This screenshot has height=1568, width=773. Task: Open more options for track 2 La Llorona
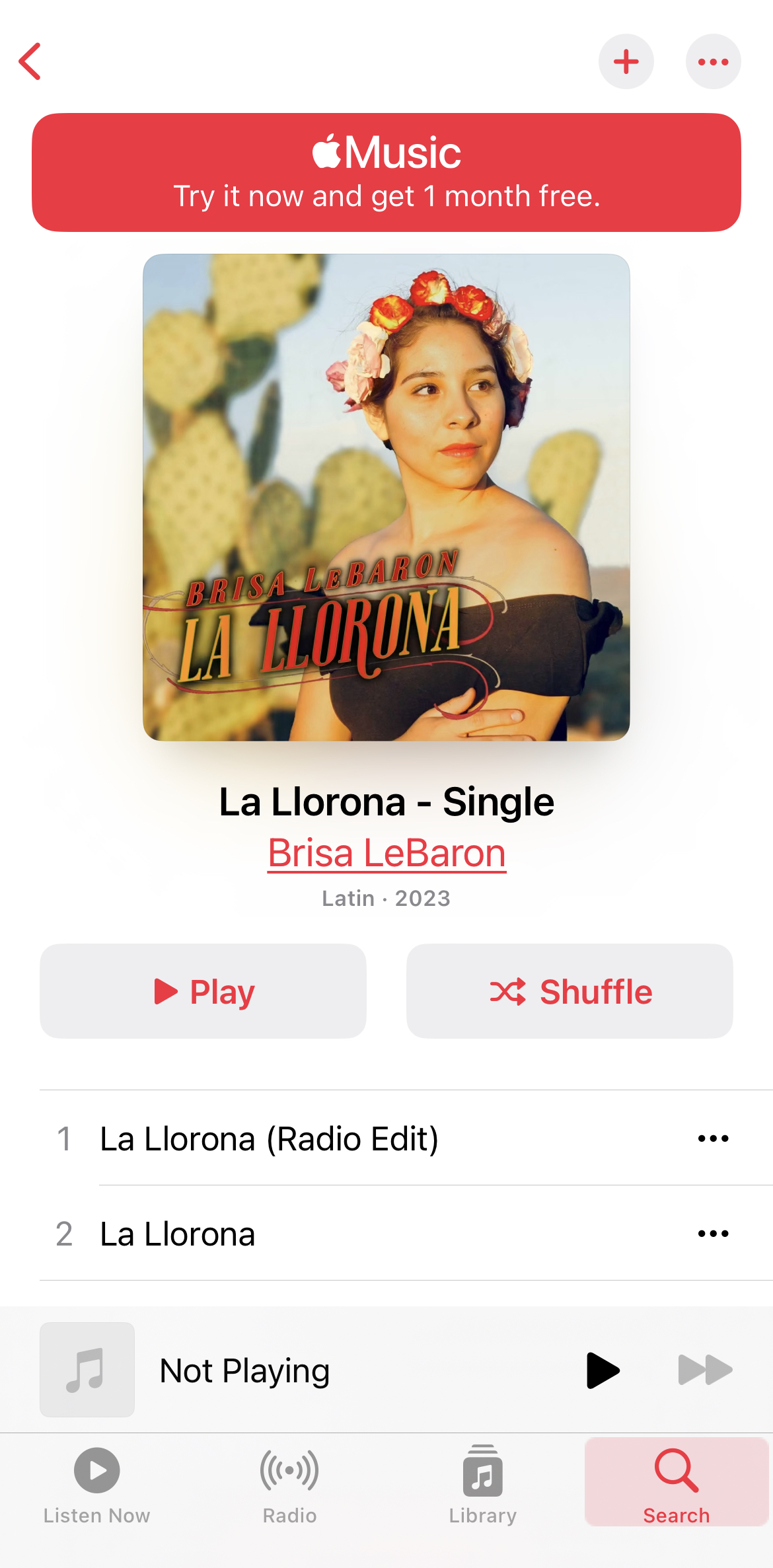coord(713,1234)
